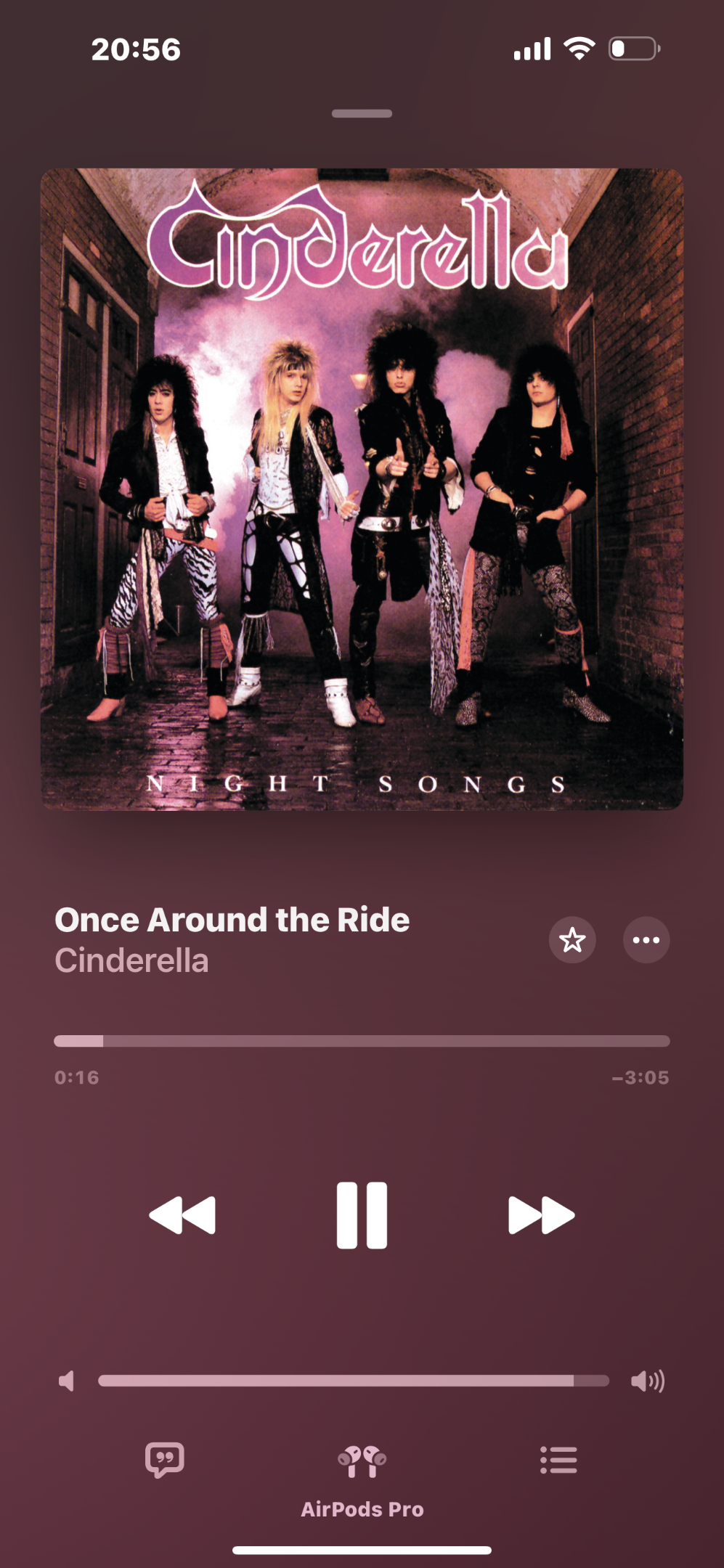Skip back to the previous track
The image size is (724, 1568).
tap(182, 1215)
